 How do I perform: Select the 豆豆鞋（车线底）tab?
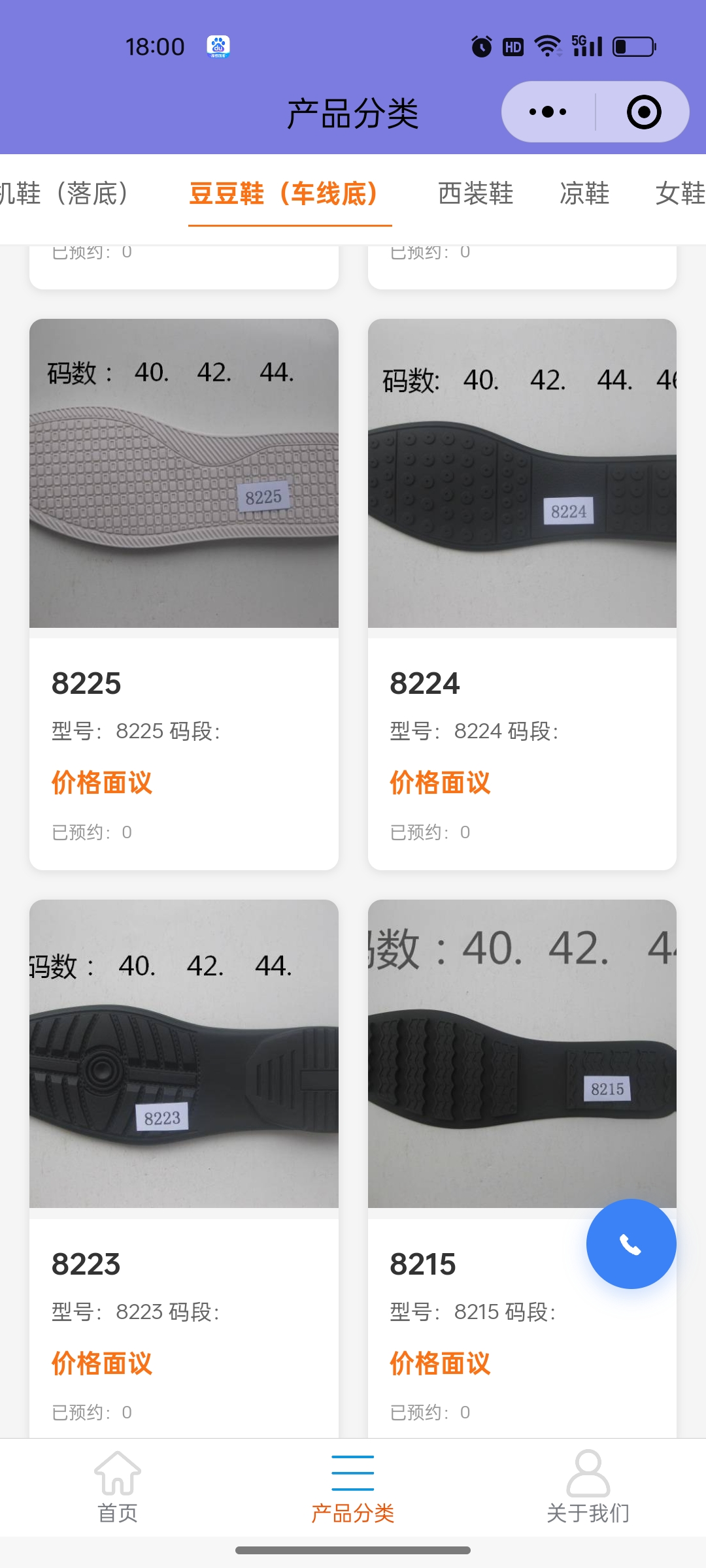284,194
